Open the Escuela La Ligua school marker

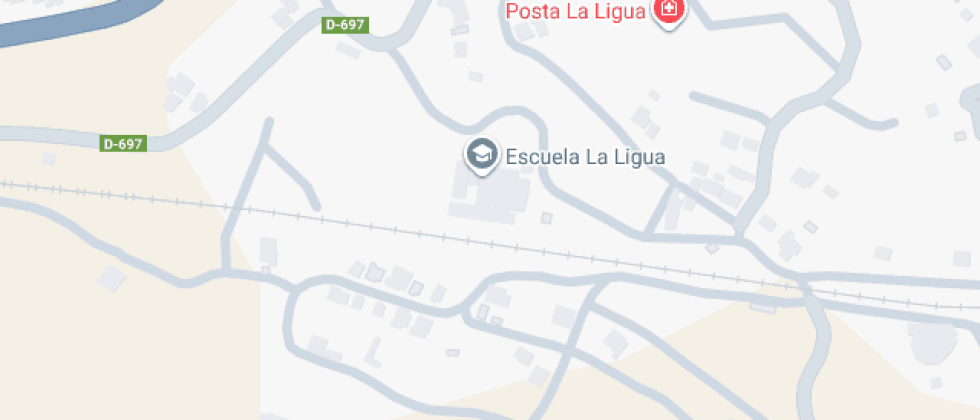pyautogui.click(x=482, y=155)
